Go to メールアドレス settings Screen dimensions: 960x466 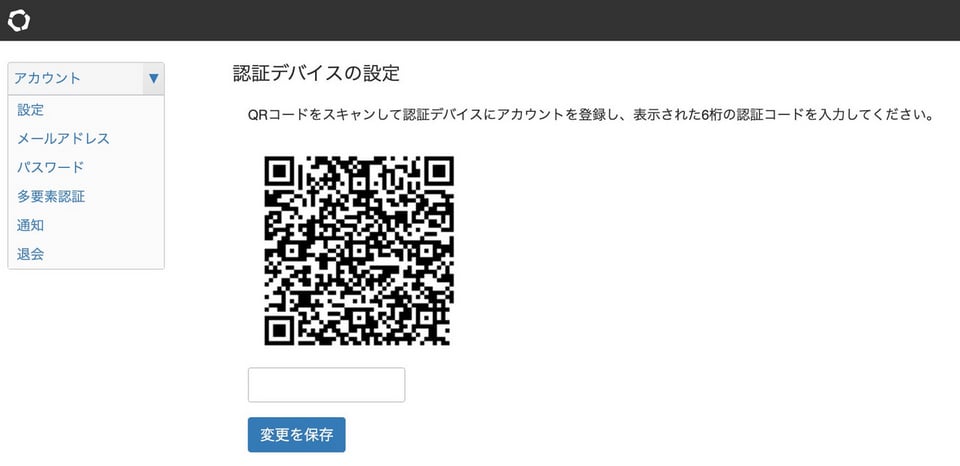click(x=63, y=138)
